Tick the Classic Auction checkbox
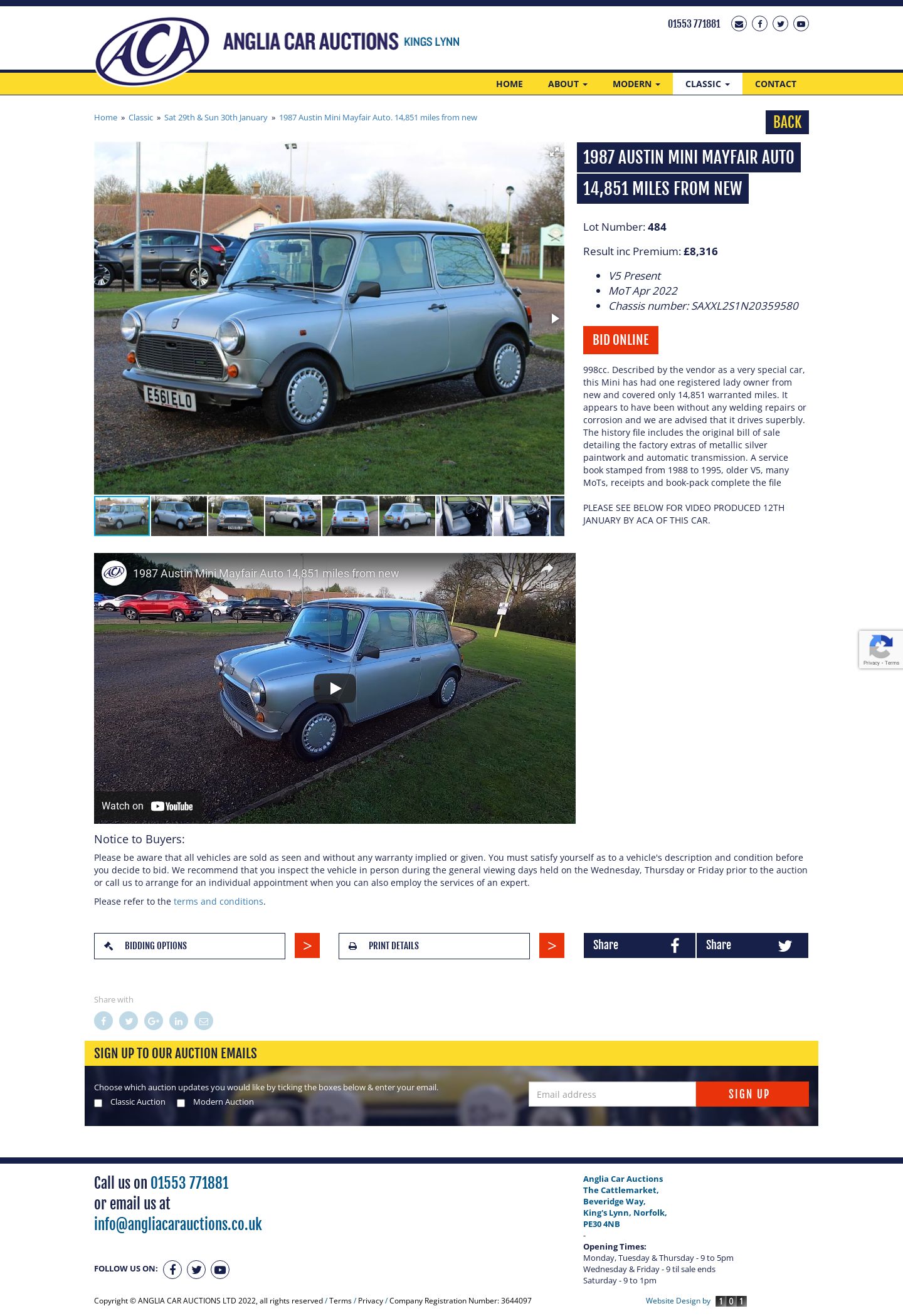Screen dimensions: 903x1316 98,1103
